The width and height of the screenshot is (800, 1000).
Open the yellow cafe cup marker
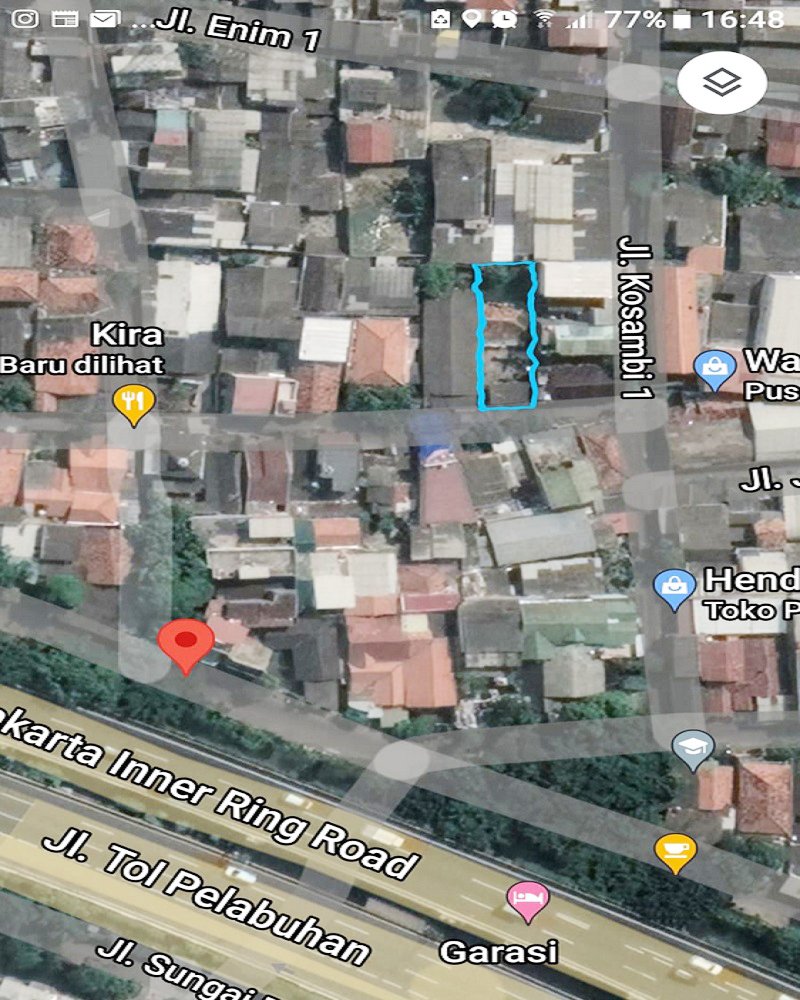point(675,851)
